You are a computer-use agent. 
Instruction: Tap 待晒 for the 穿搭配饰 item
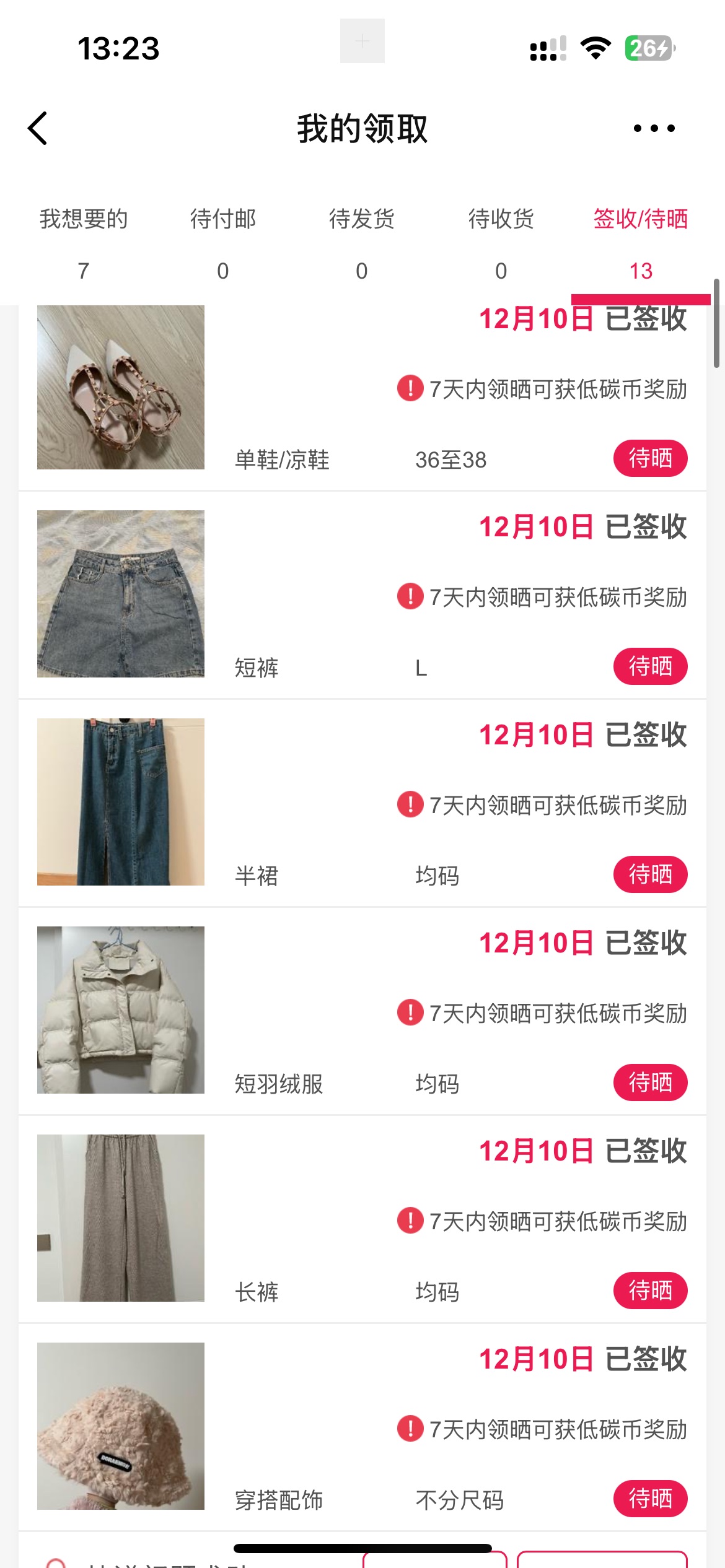650,1499
